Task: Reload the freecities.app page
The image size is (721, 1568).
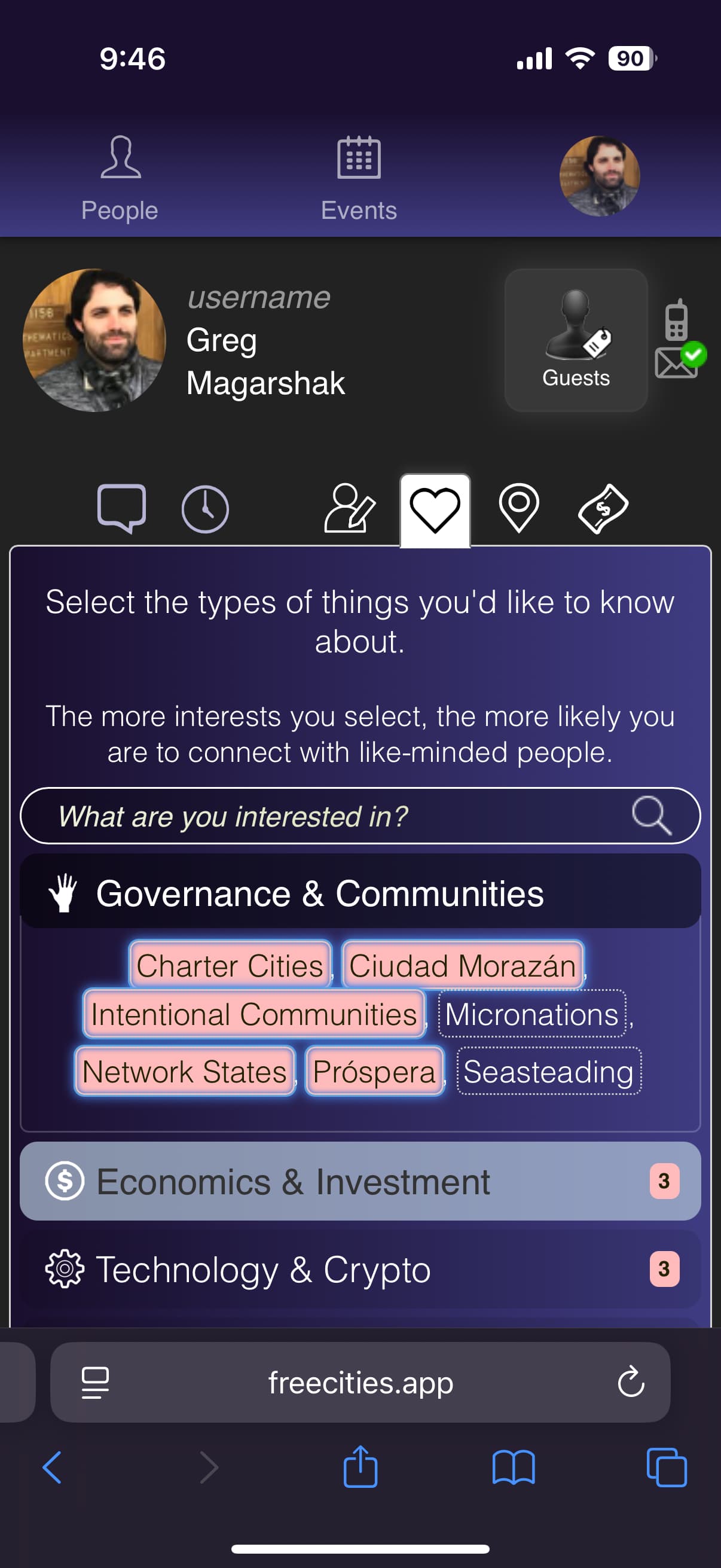Action: pos(631,1383)
